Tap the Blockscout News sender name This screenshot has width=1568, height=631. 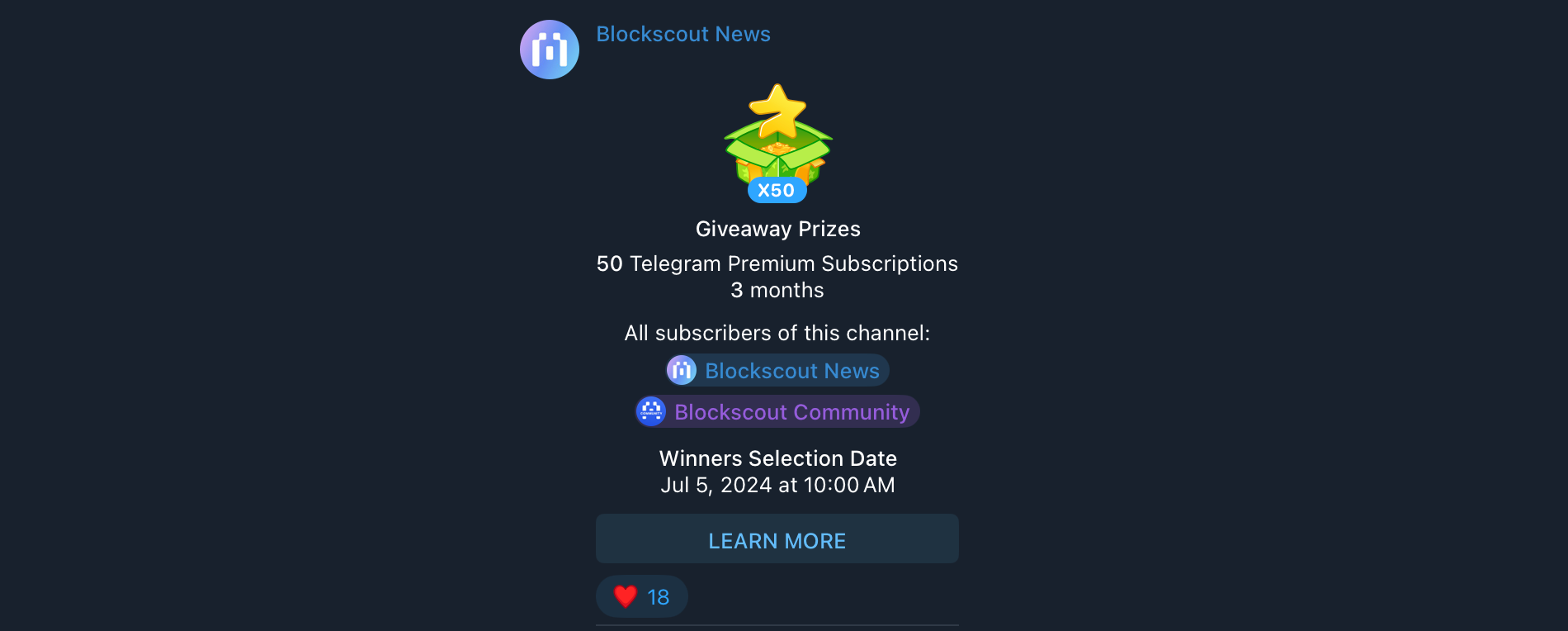click(x=682, y=34)
